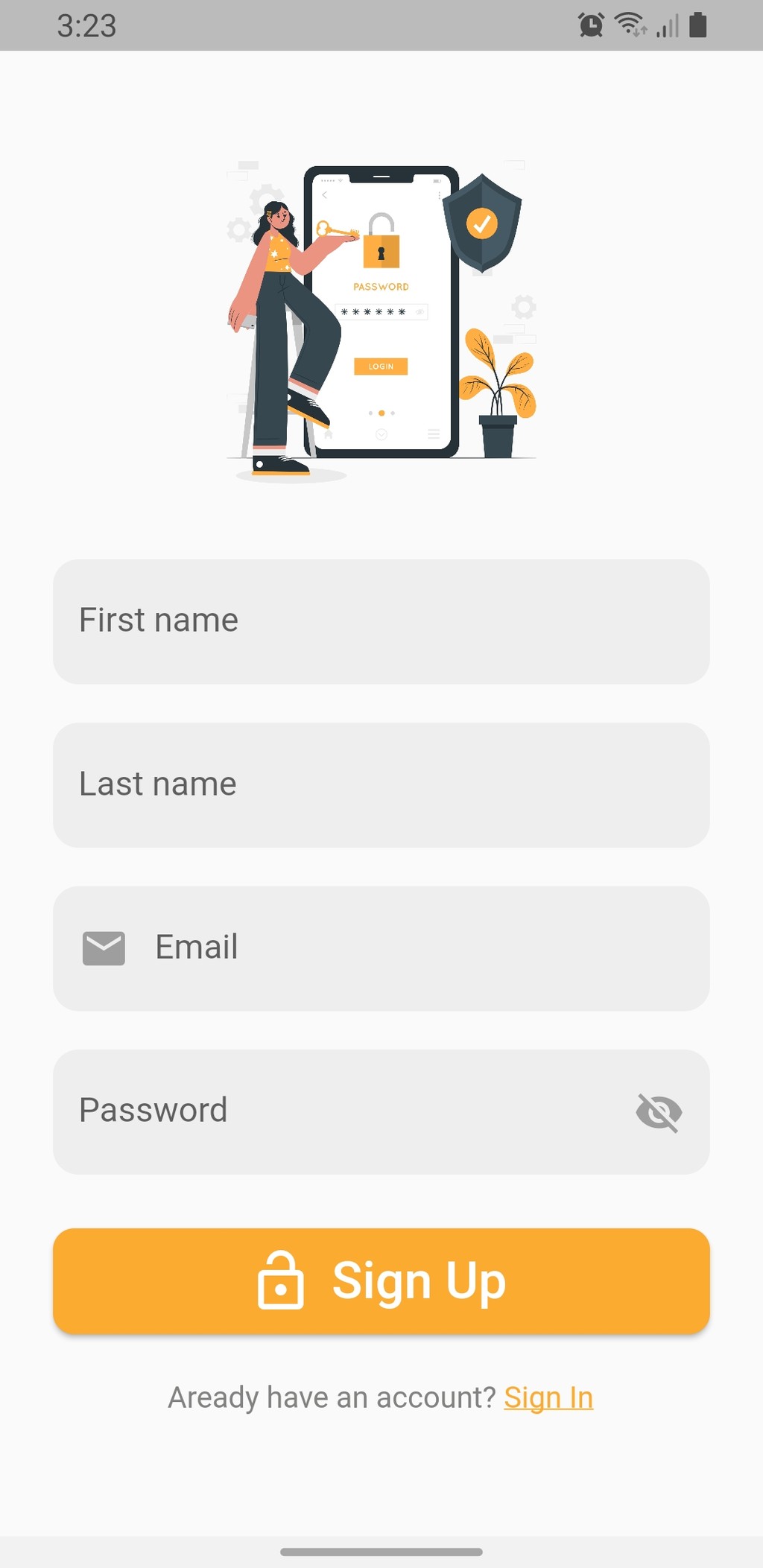Focus the Last name field
The width and height of the screenshot is (763, 1568).
point(381,784)
